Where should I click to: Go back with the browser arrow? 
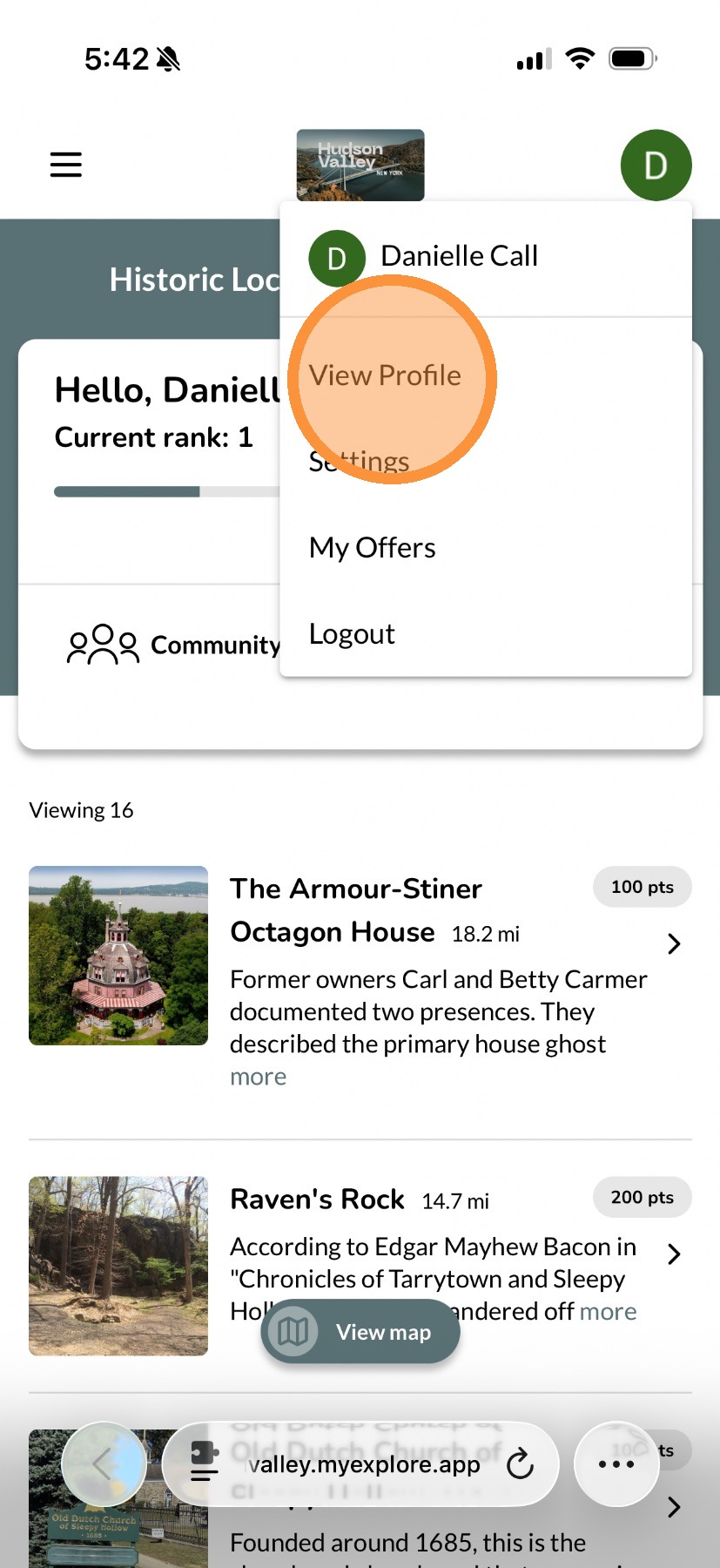(103, 1464)
